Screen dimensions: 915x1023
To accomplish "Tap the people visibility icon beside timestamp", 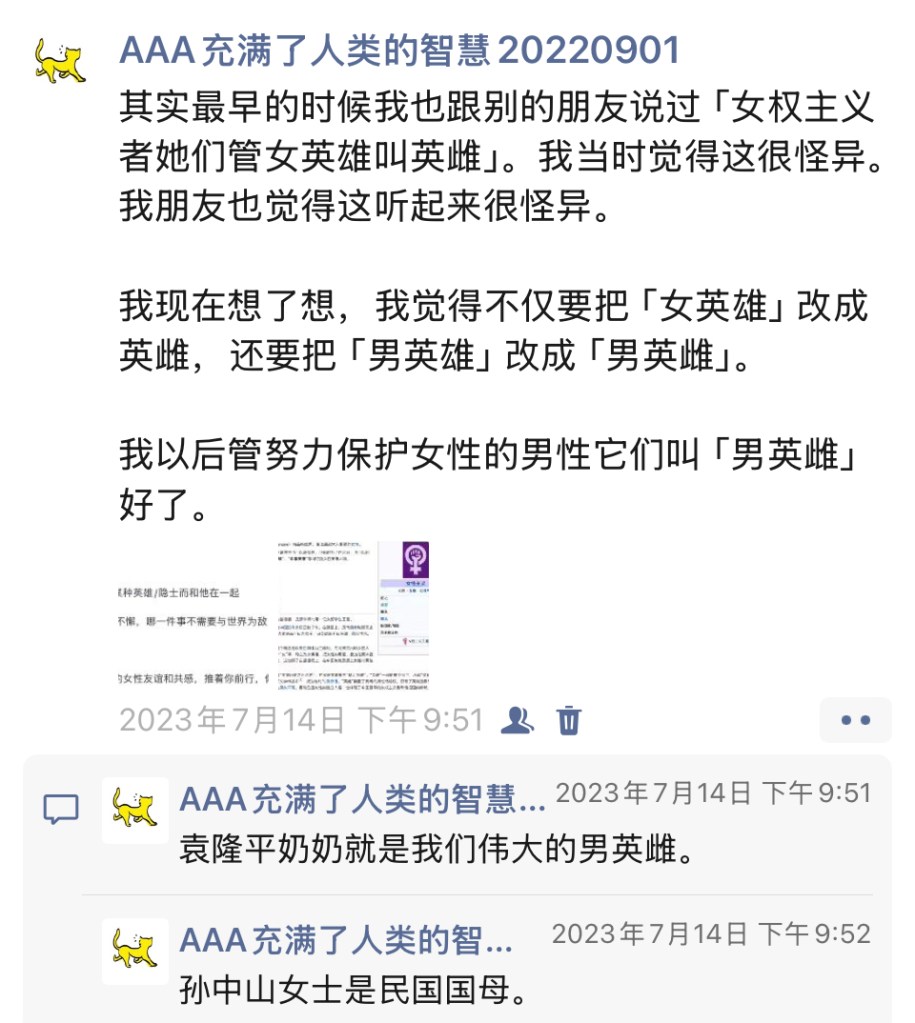I will pos(517,720).
